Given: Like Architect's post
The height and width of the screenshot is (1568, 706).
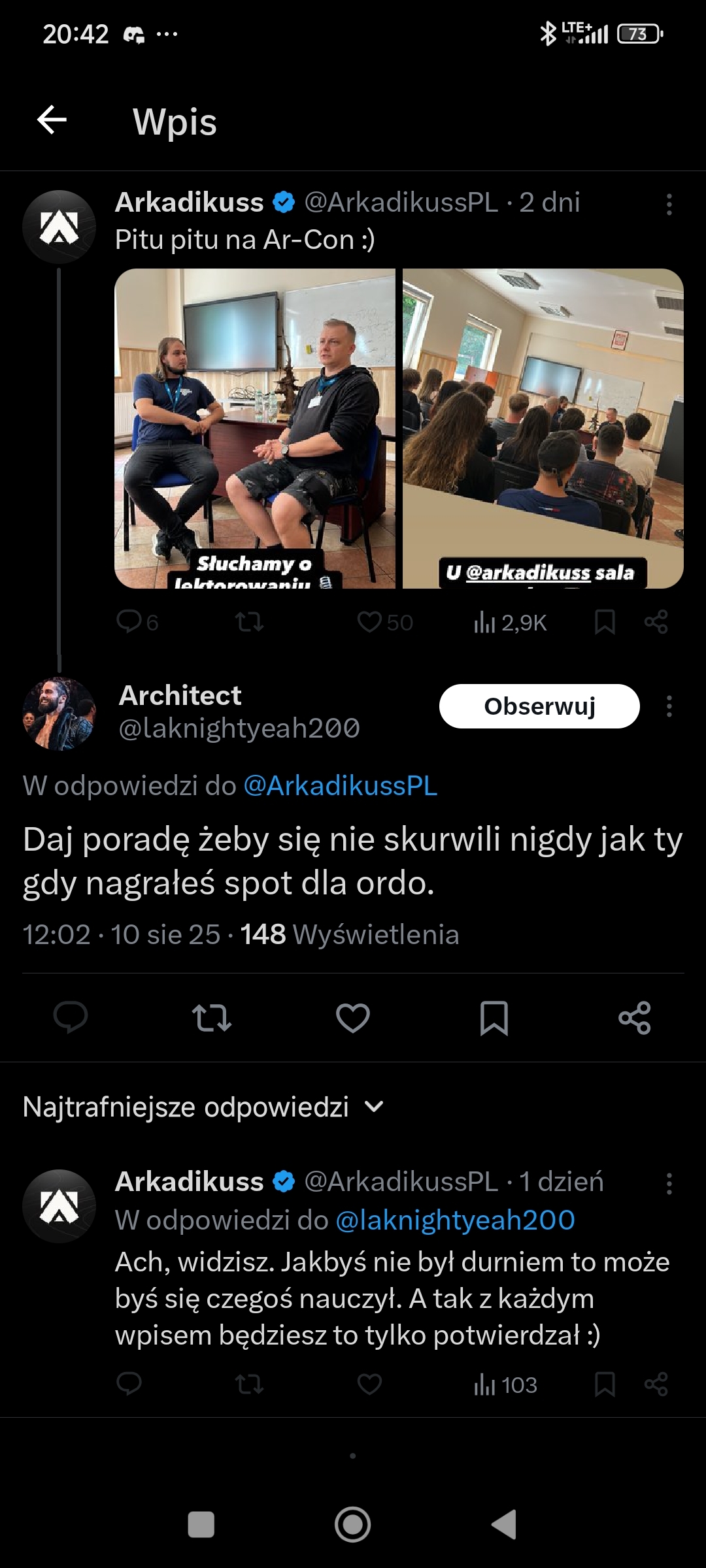Looking at the screenshot, I should 353,1017.
